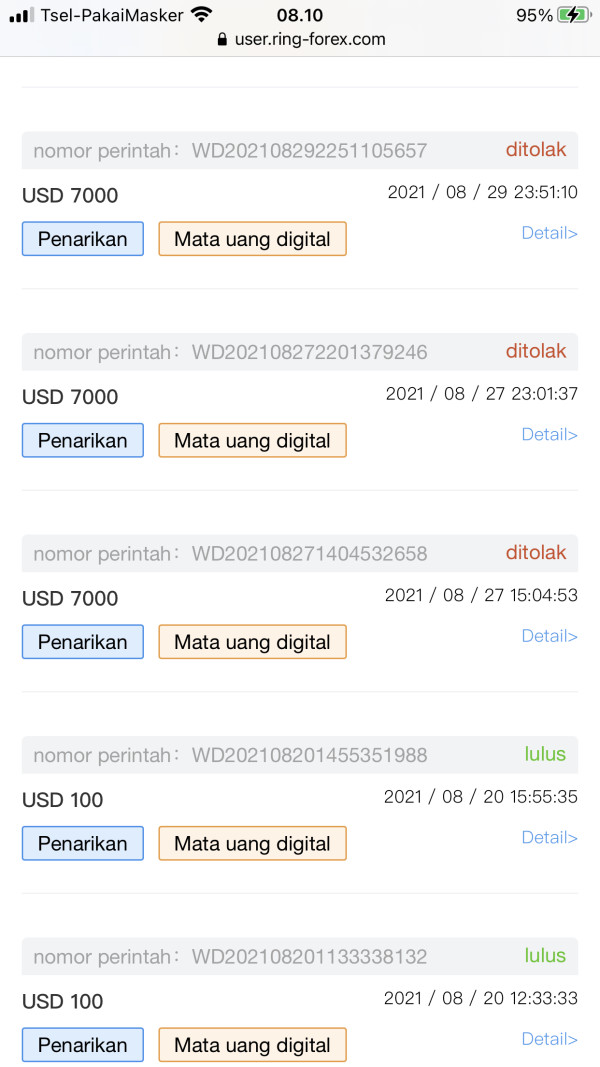Open Detail for the 23:51:10 withdrawal
600x1067 pixels.
(549, 233)
